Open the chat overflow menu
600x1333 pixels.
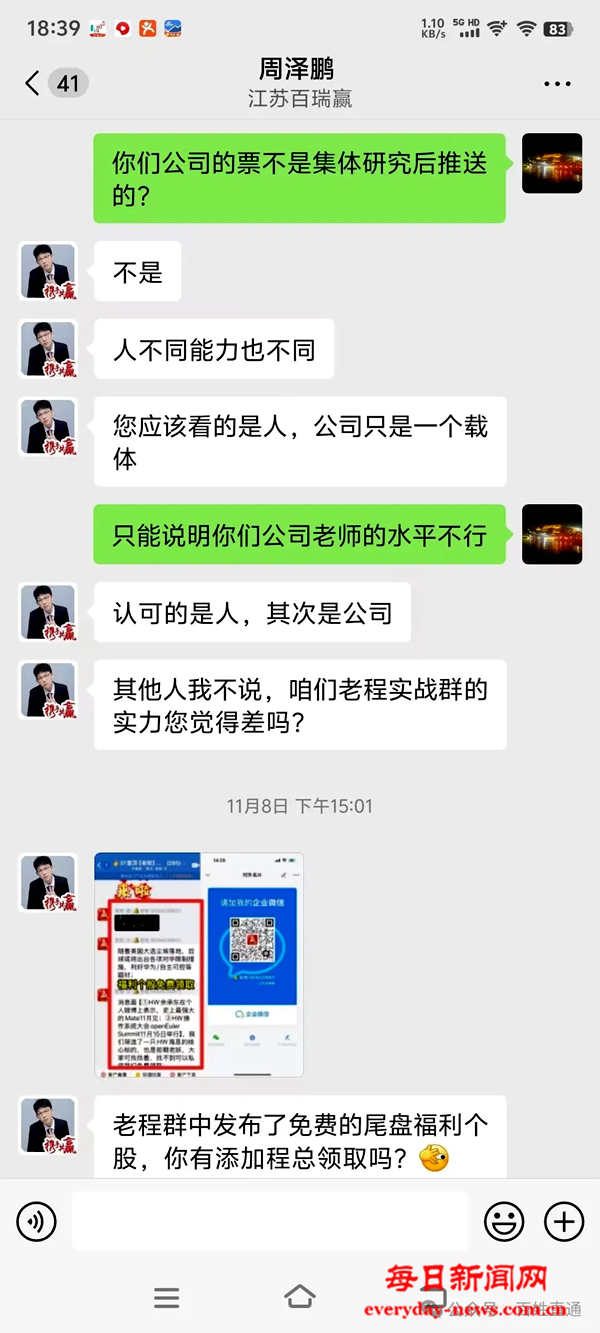(x=557, y=84)
